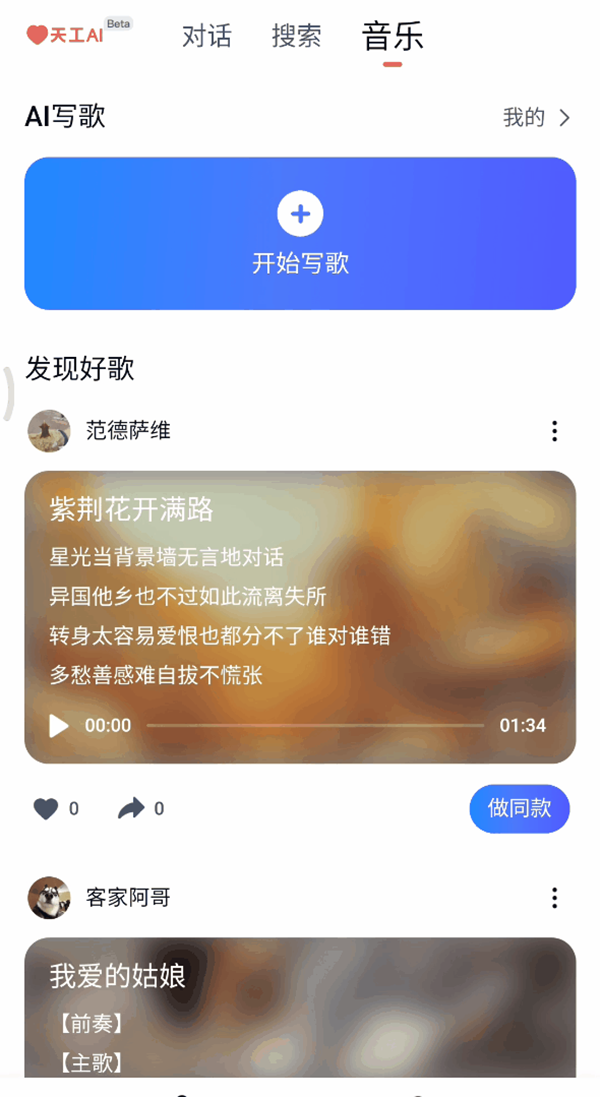Share the song 紫荆花开满路

[x=131, y=808]
